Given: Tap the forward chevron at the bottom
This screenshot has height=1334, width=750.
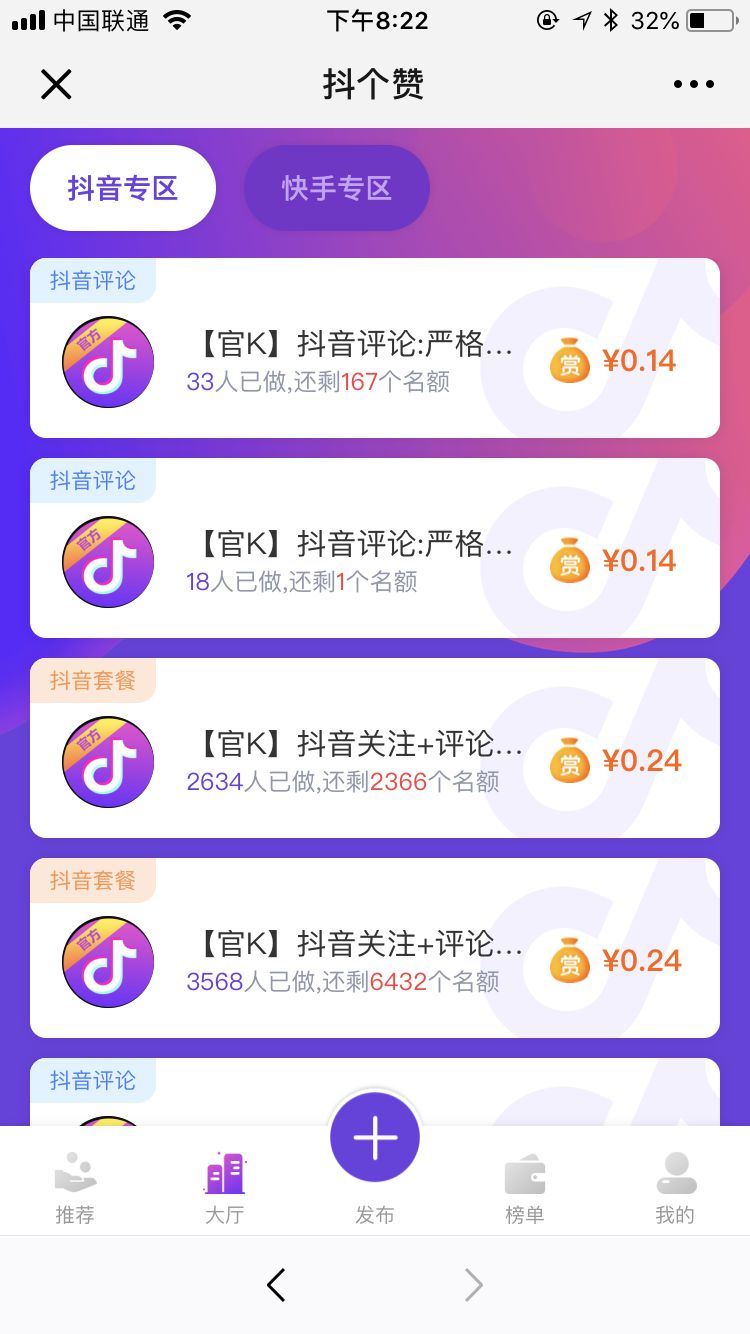Looking at the screenshot, I should pyautogui.click(x=473, y=1285).
